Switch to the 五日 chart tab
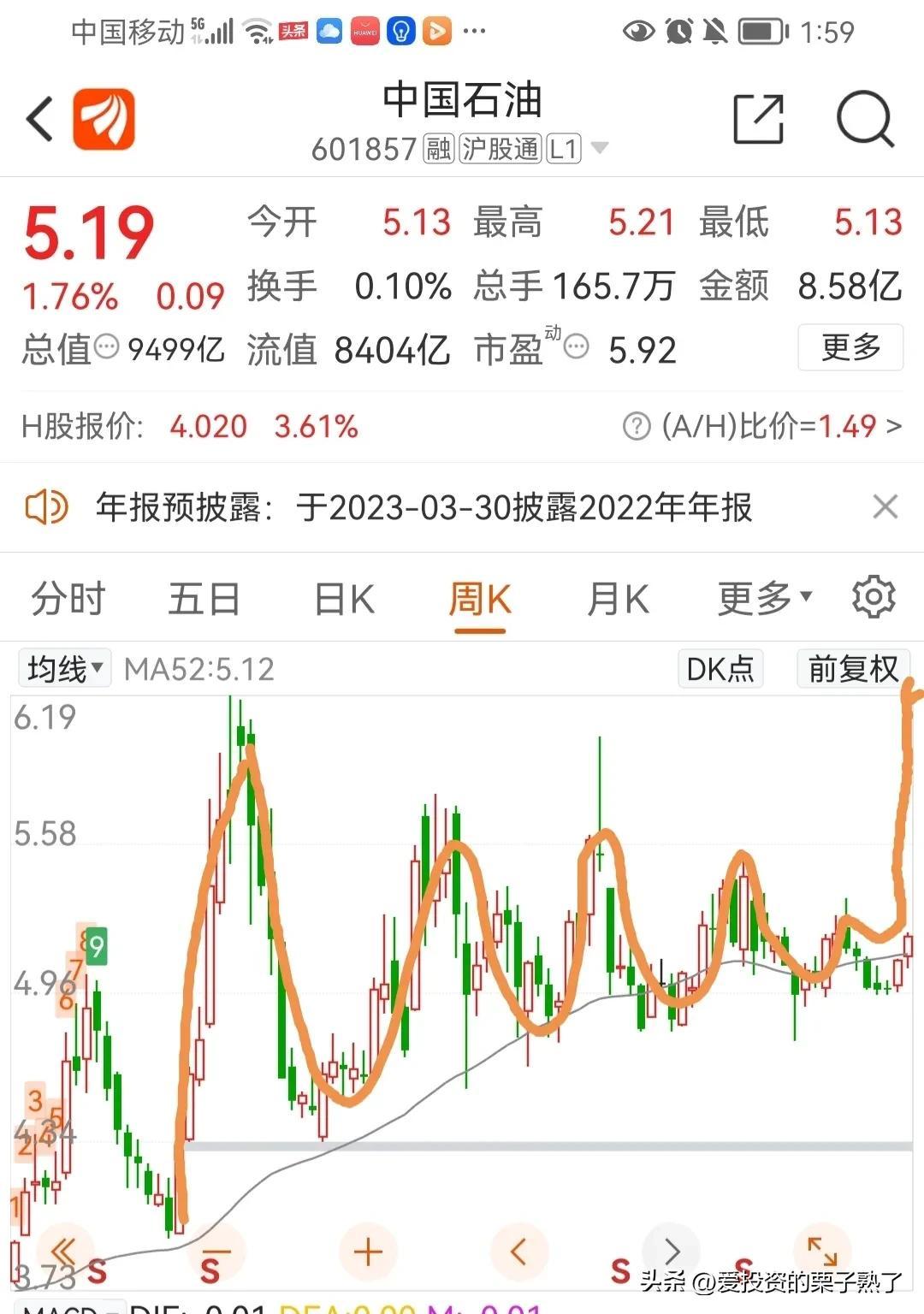Screen dimensions: 924x1314 [204, 598]
